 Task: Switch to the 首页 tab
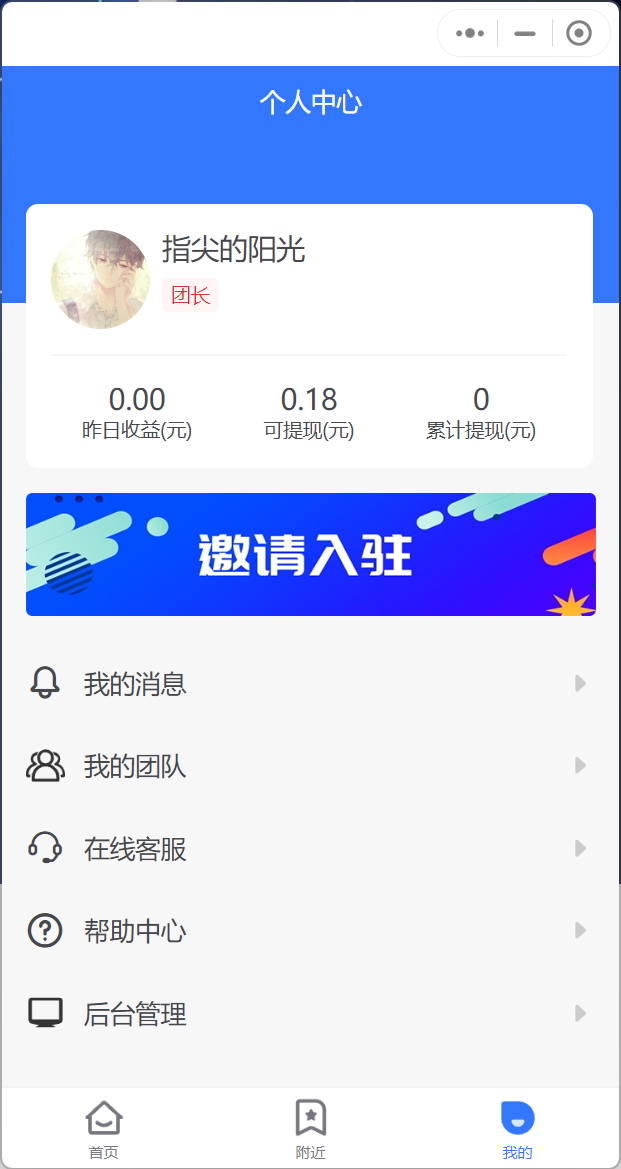[104, 1129]
